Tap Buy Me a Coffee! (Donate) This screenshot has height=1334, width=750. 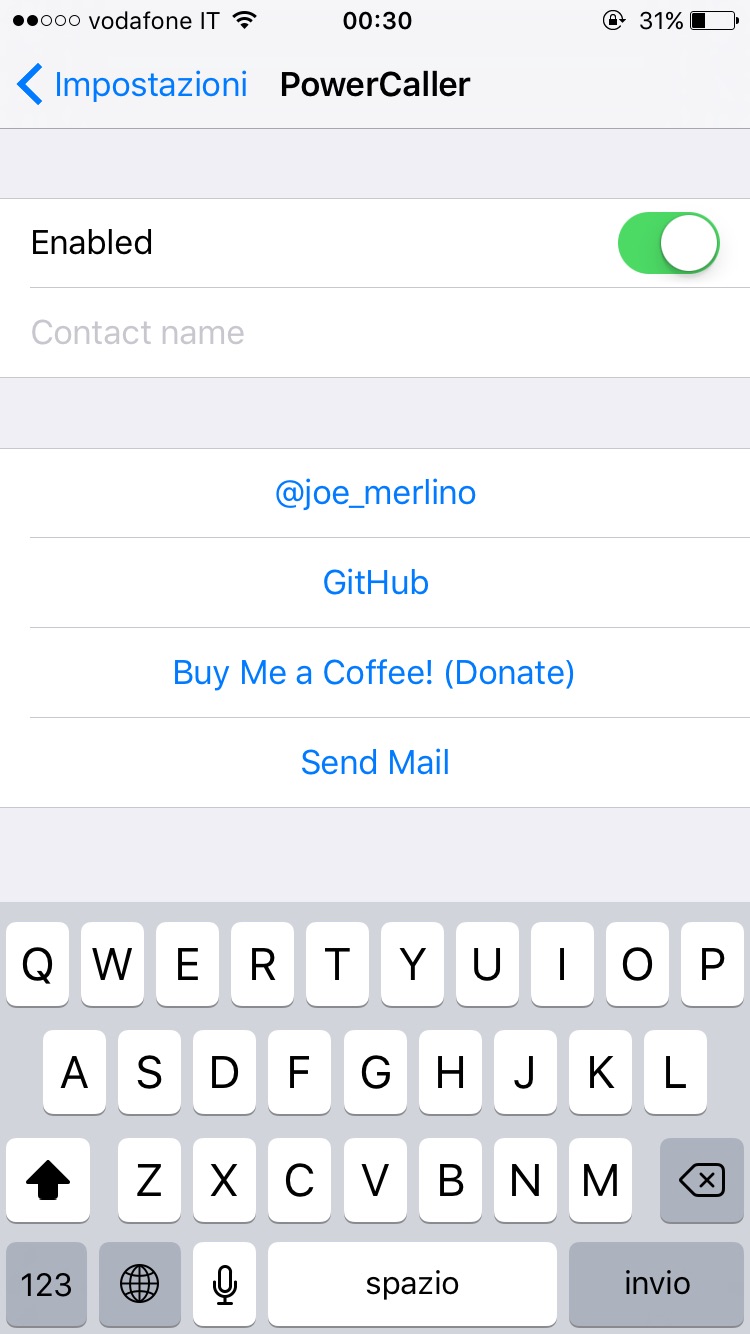click(x=375, y=673)
